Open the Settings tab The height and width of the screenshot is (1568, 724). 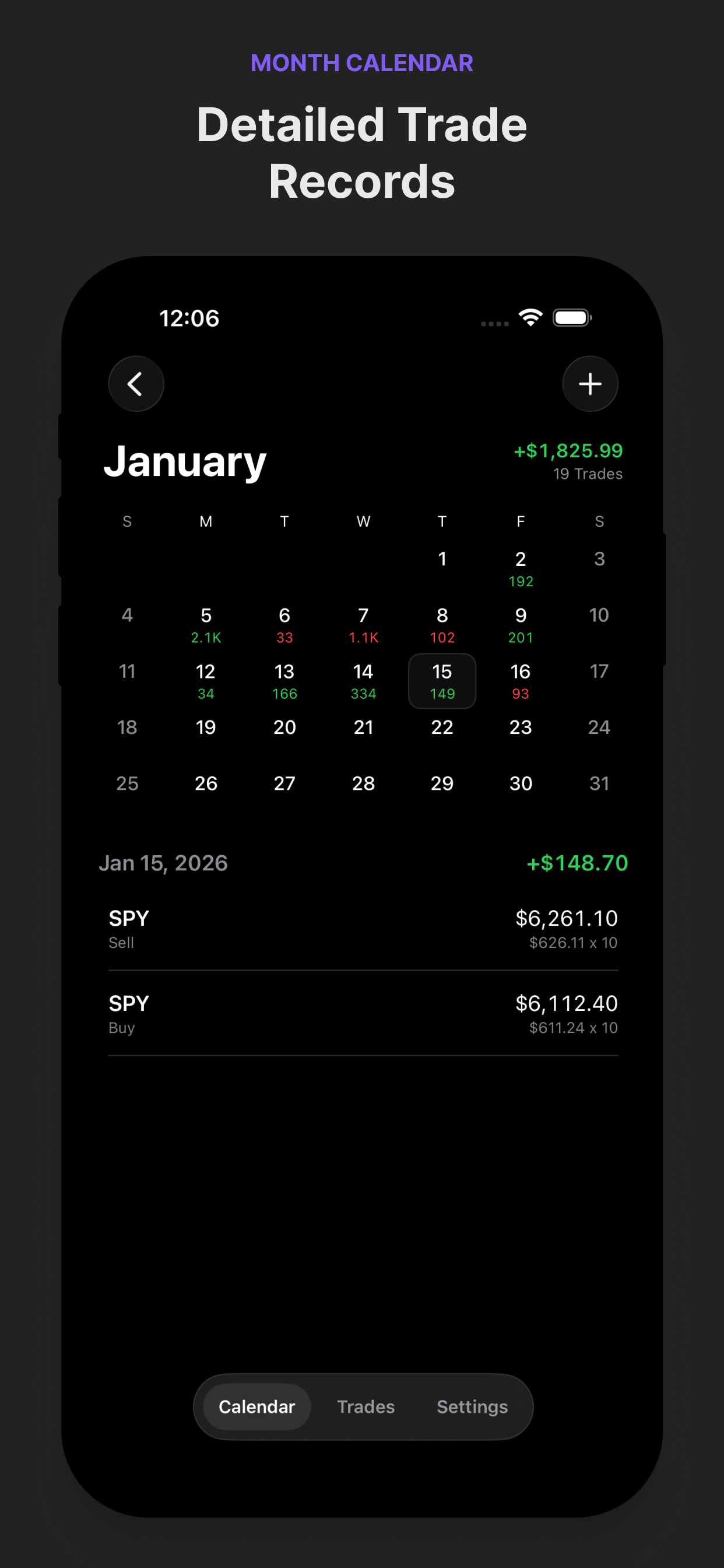(472, 1406)
